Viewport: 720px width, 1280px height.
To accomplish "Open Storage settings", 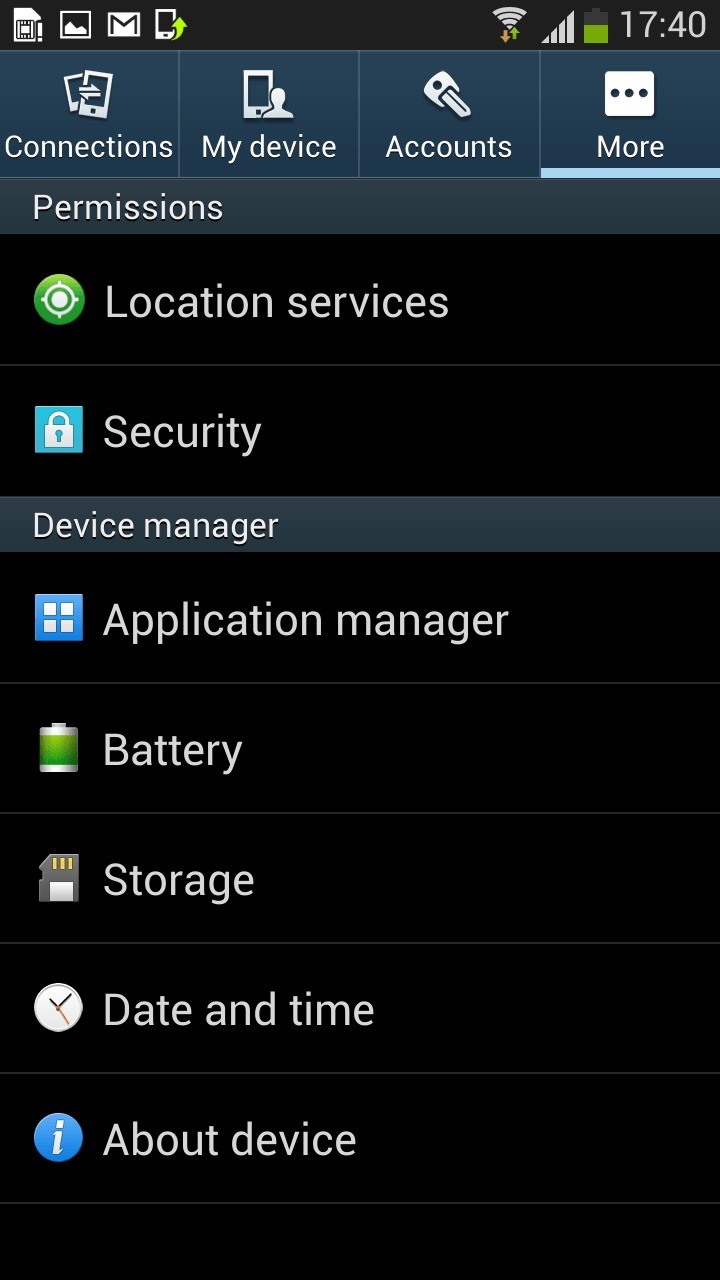I will [x=360, y=879].
